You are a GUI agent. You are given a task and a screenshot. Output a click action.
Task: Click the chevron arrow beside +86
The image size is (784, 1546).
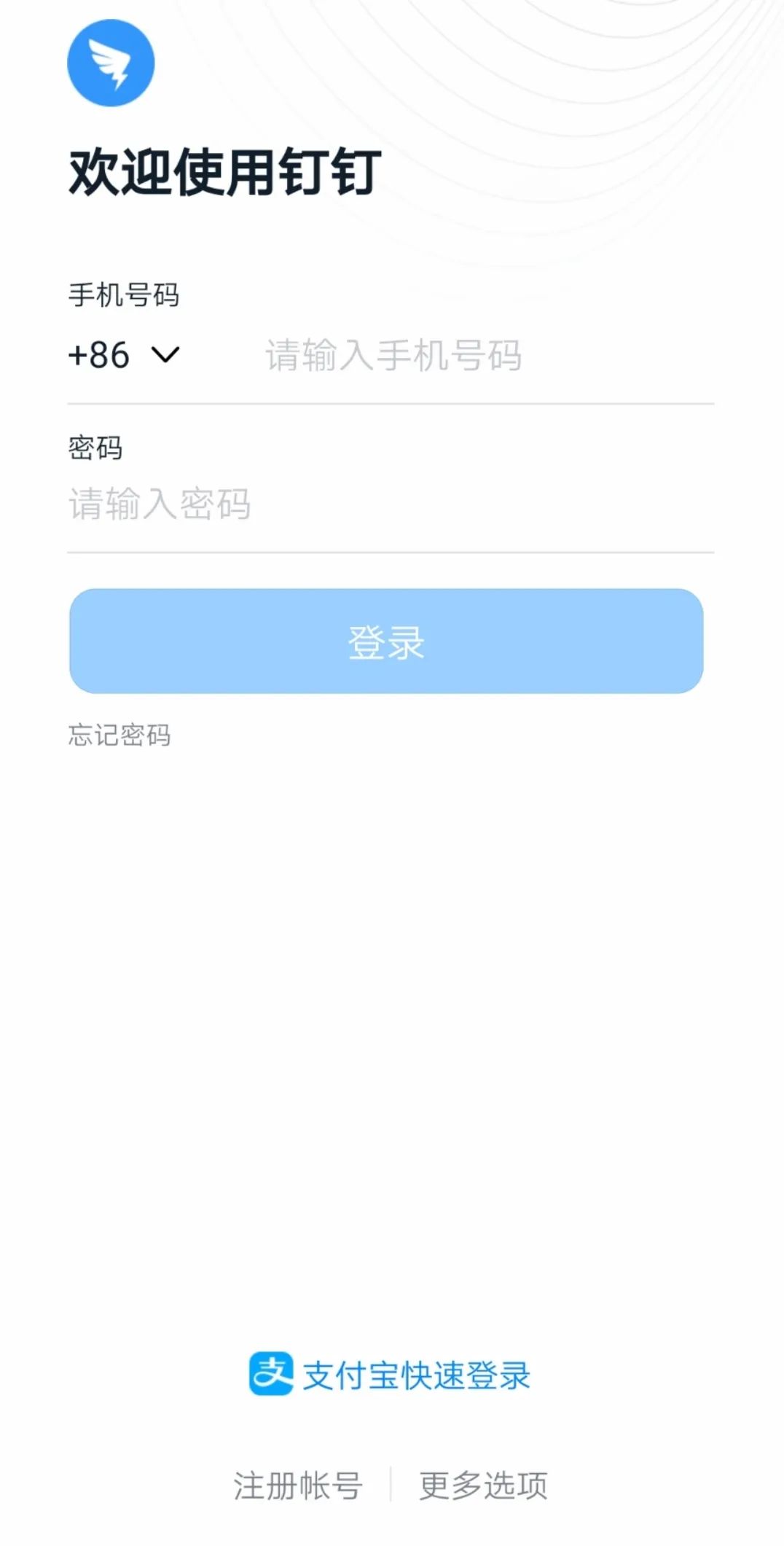(x=164, y=356)
